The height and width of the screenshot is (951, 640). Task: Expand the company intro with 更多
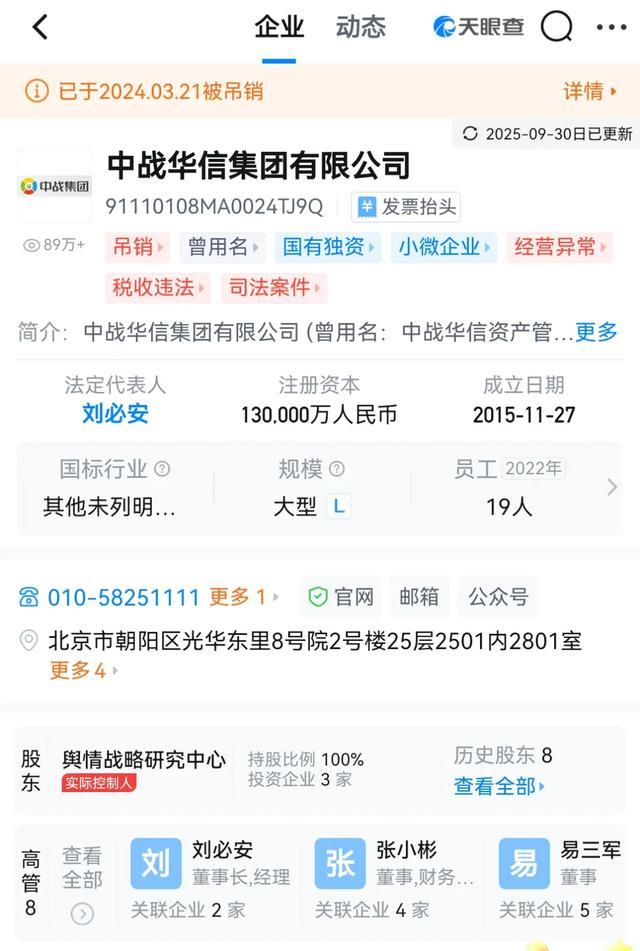point(597,332)
